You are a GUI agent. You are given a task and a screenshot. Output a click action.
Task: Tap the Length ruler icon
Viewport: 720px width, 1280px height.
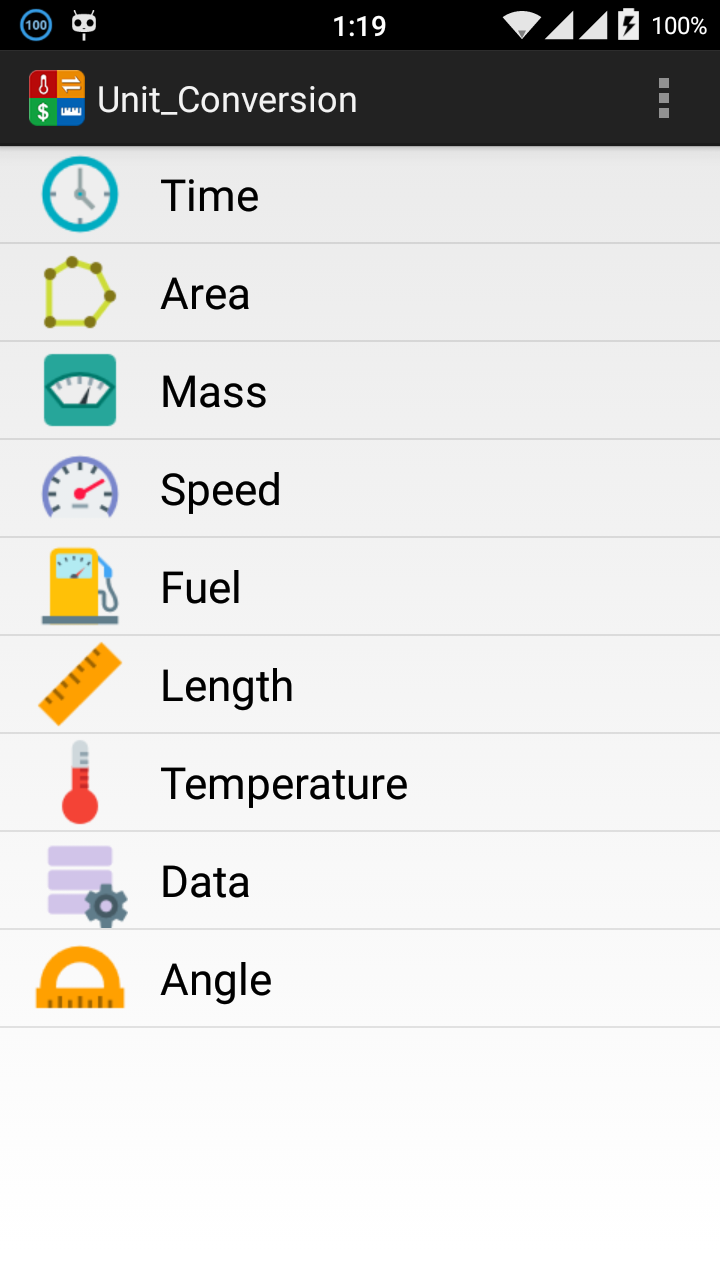click(80, 684)
